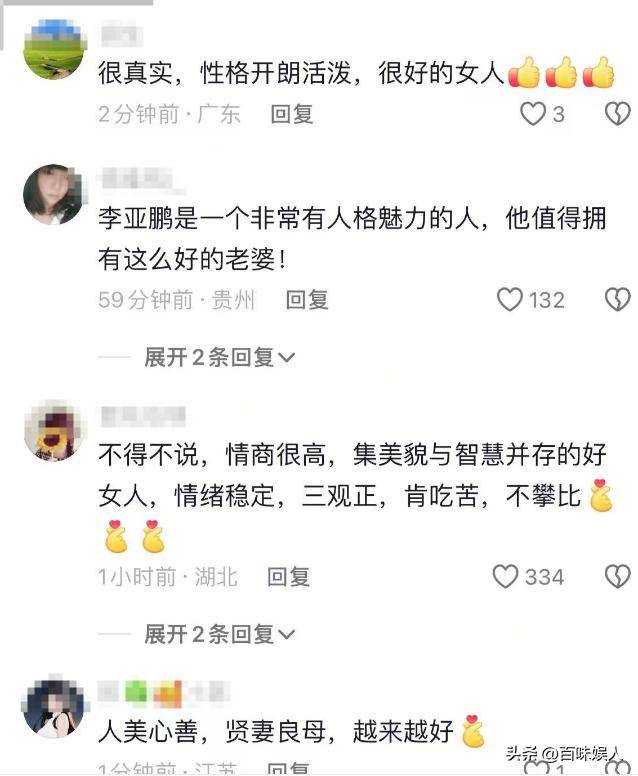Like the Hubei comment with 334 likes
The height and width of the screenshot is (776, 638).
click(506, 576)
